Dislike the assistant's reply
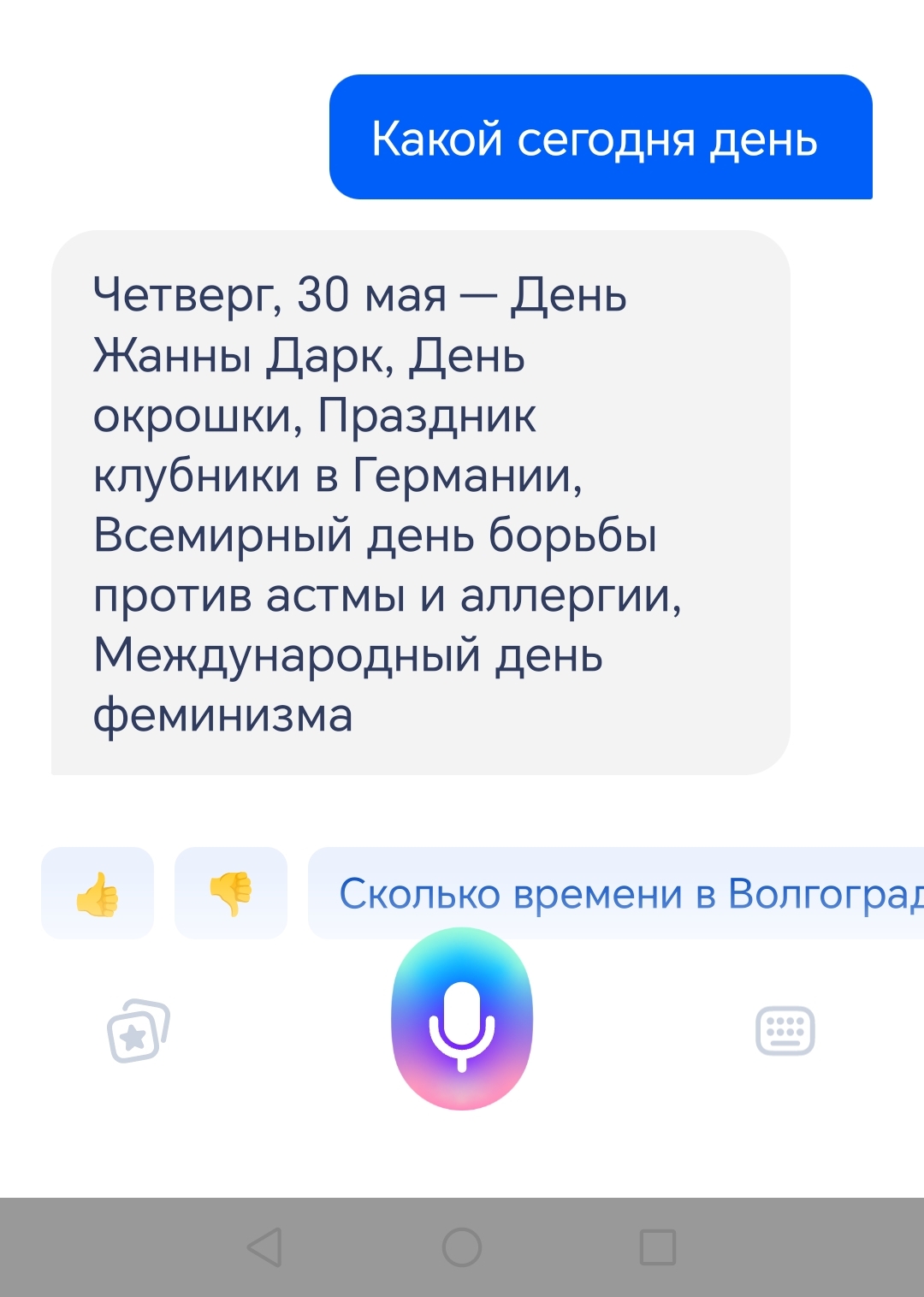Screen dimensions: 924x1297 230,892
